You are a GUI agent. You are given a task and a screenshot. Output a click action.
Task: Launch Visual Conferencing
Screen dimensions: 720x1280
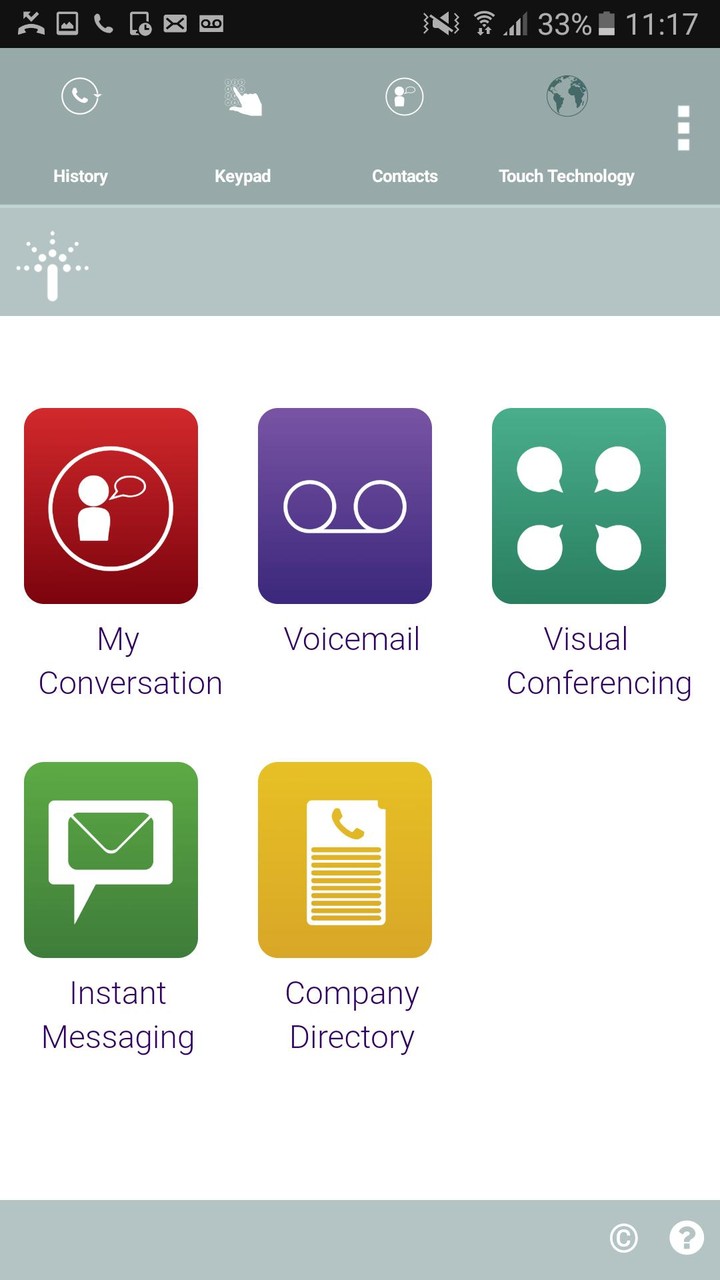(x=578, y=505)
